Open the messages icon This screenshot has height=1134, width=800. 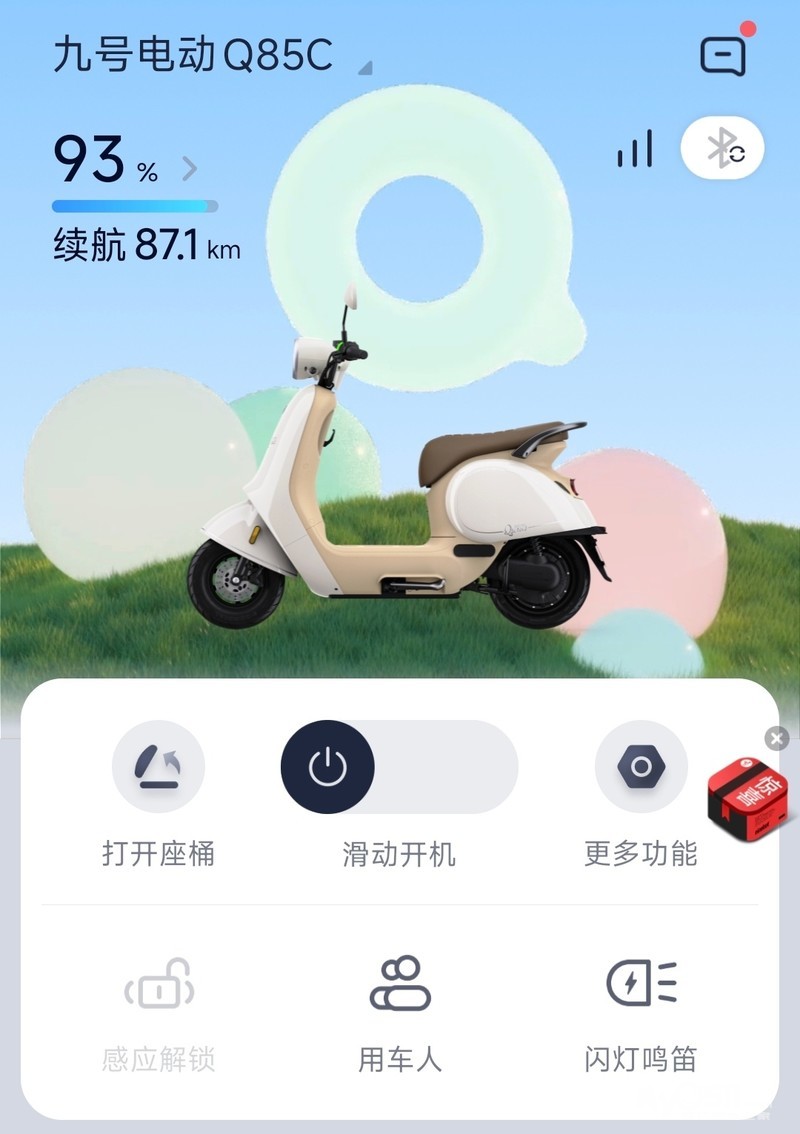723,55
